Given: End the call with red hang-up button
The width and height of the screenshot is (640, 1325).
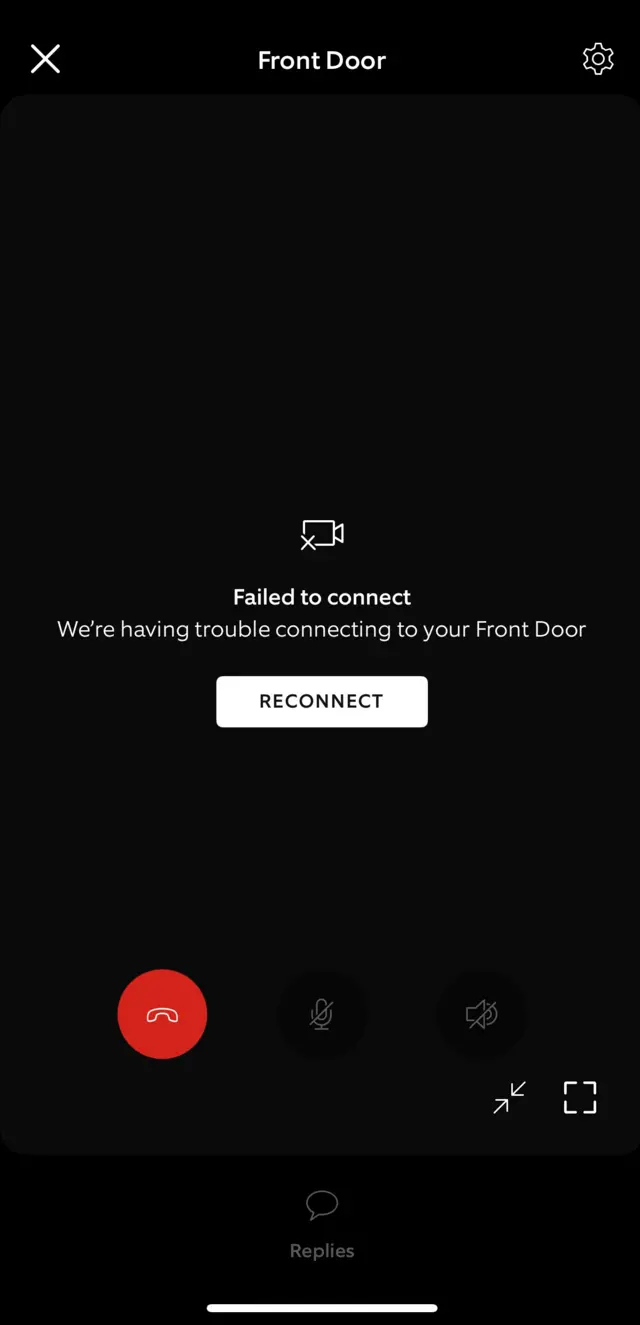Looking at the screenshot, I should [162, 1014].
